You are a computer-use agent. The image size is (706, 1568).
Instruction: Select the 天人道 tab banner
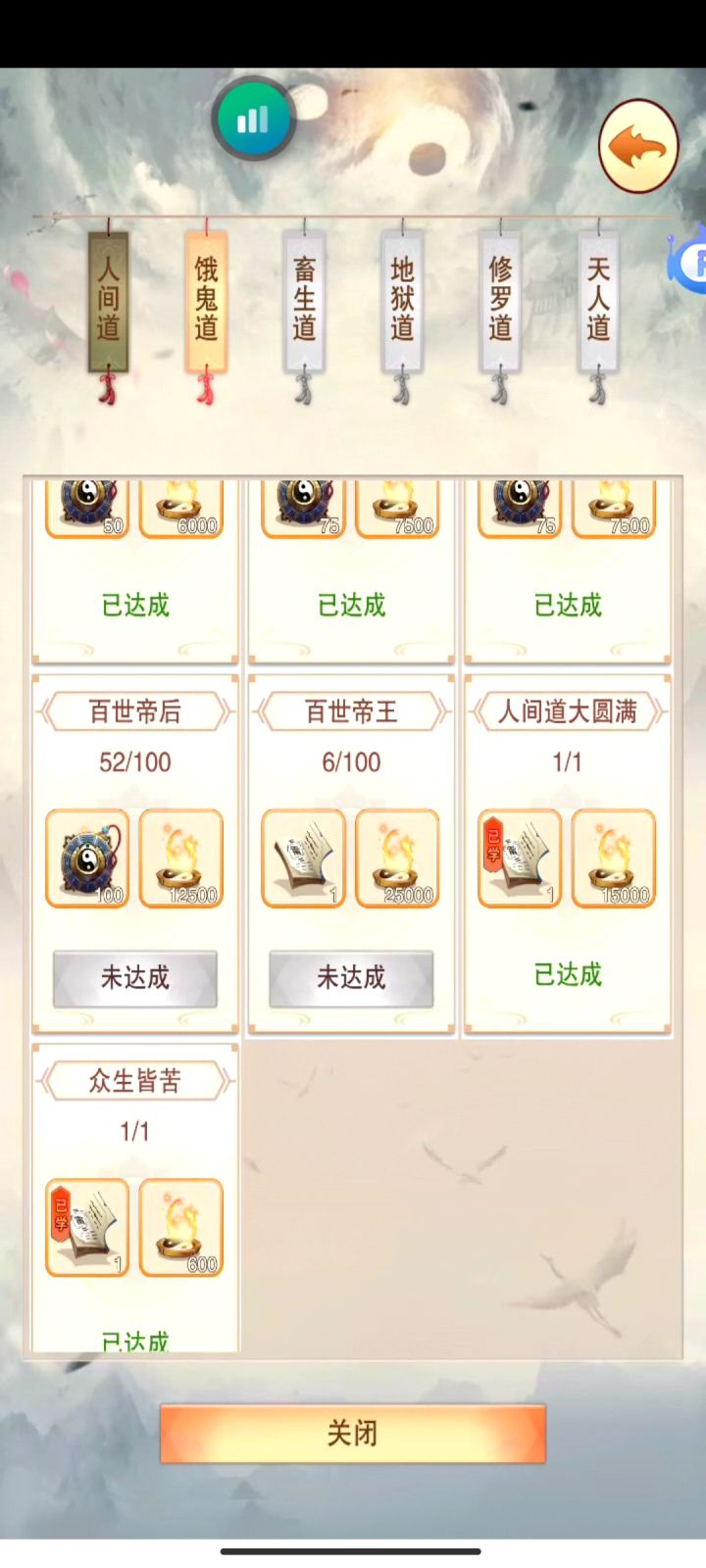coord(598,299)
